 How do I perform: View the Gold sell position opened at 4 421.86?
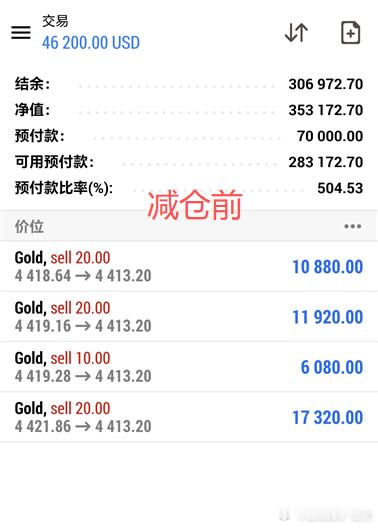189,417
